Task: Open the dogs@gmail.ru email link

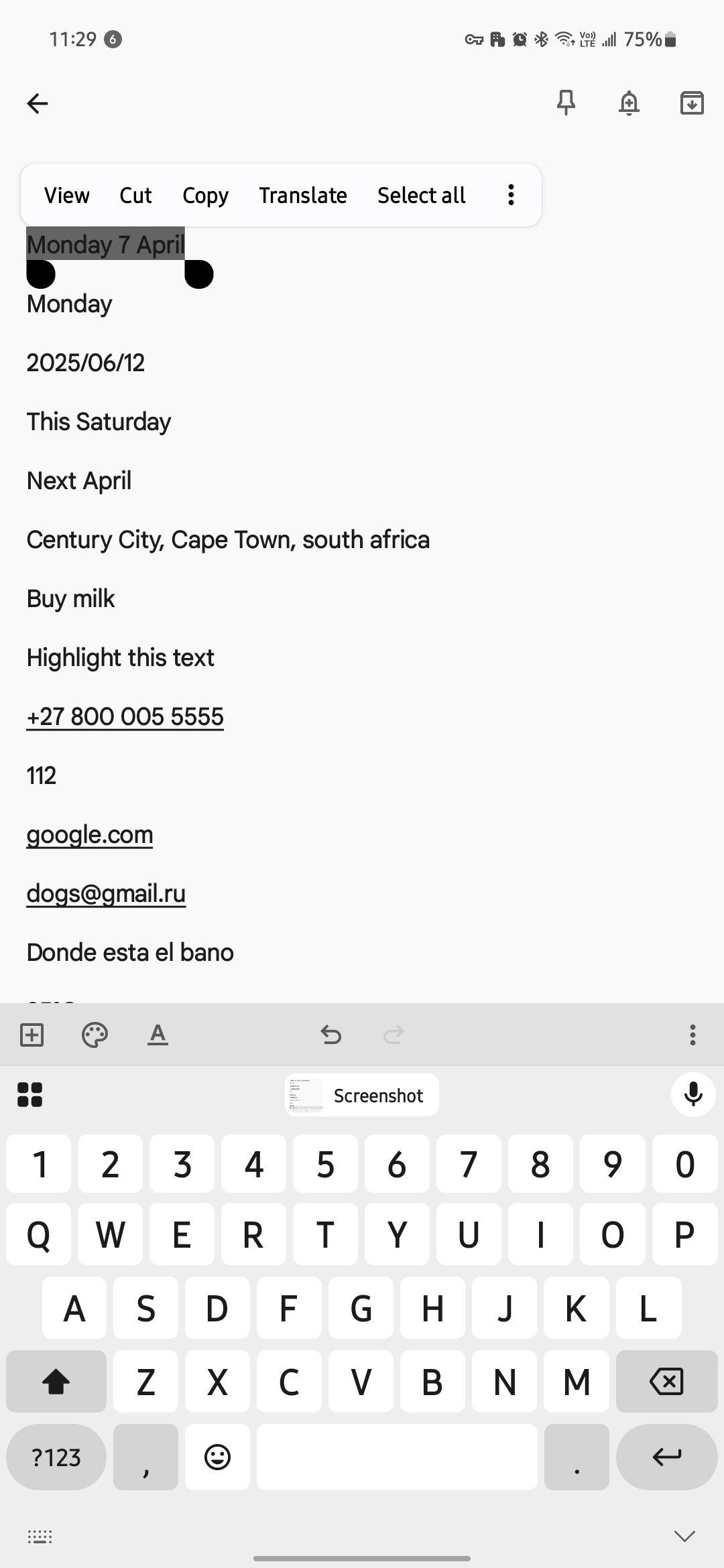Action: pyautogui.click(x=106, y=894)
